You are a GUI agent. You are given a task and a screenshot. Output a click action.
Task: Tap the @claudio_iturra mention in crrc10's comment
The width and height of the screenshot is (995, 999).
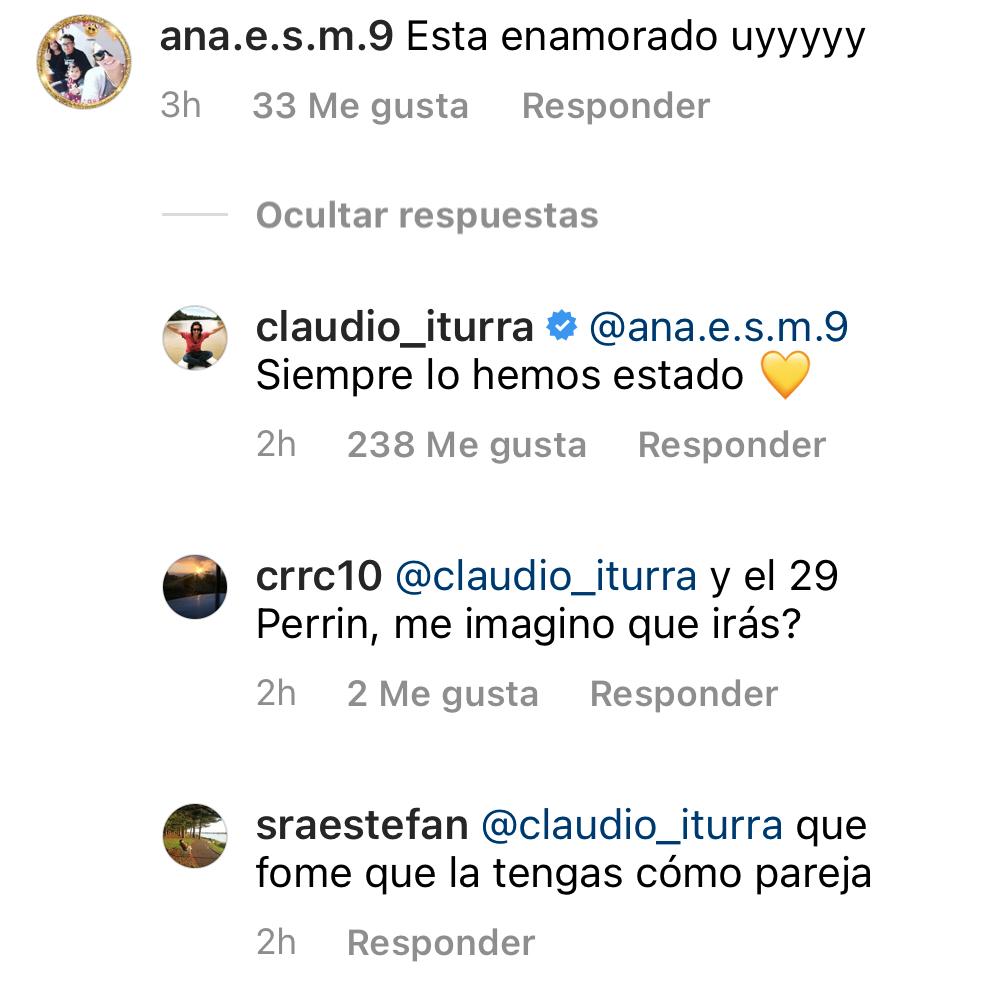546,576
